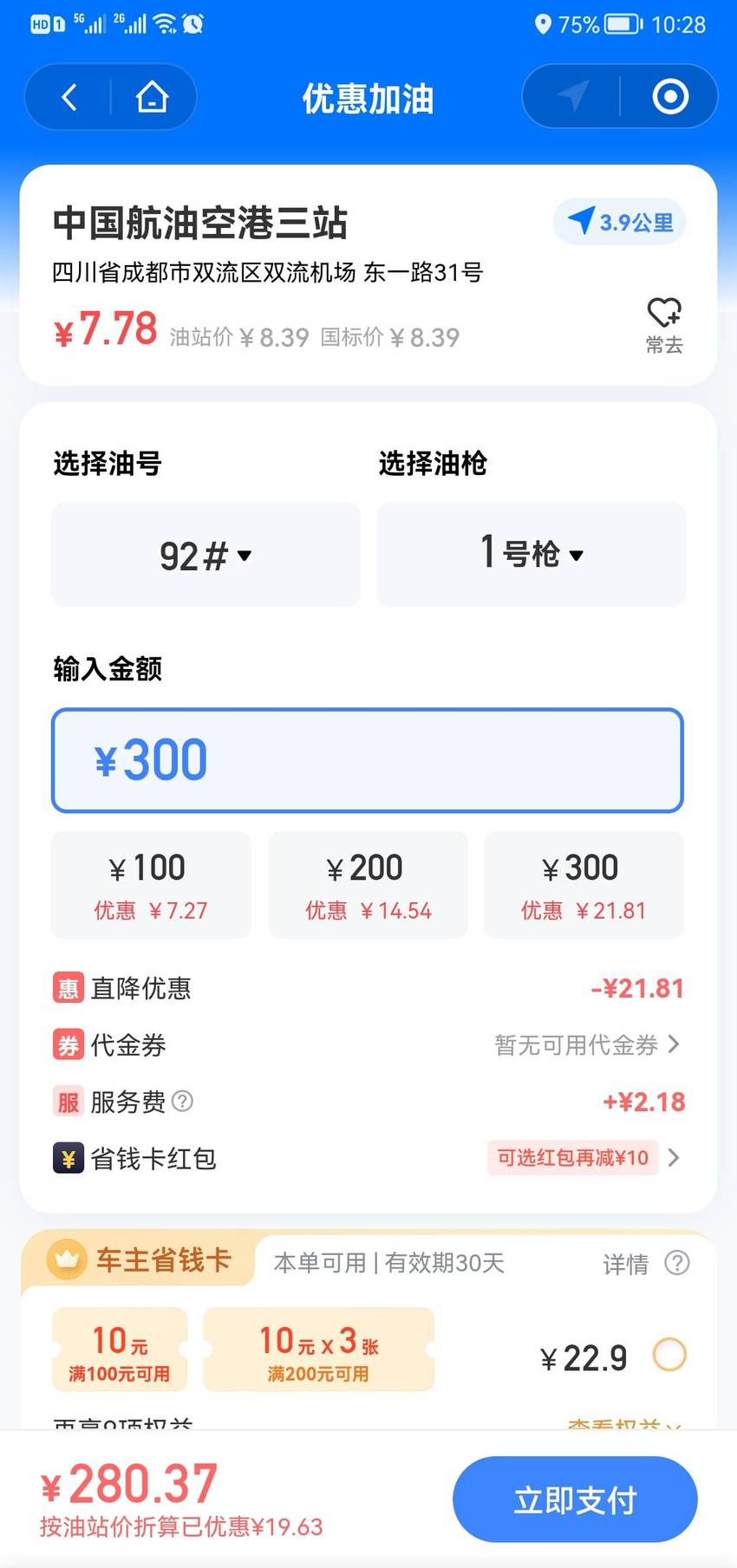Show 服务费 help info icon
737x1568 pixels.
pyautogui.click(x=182, y=1101)
